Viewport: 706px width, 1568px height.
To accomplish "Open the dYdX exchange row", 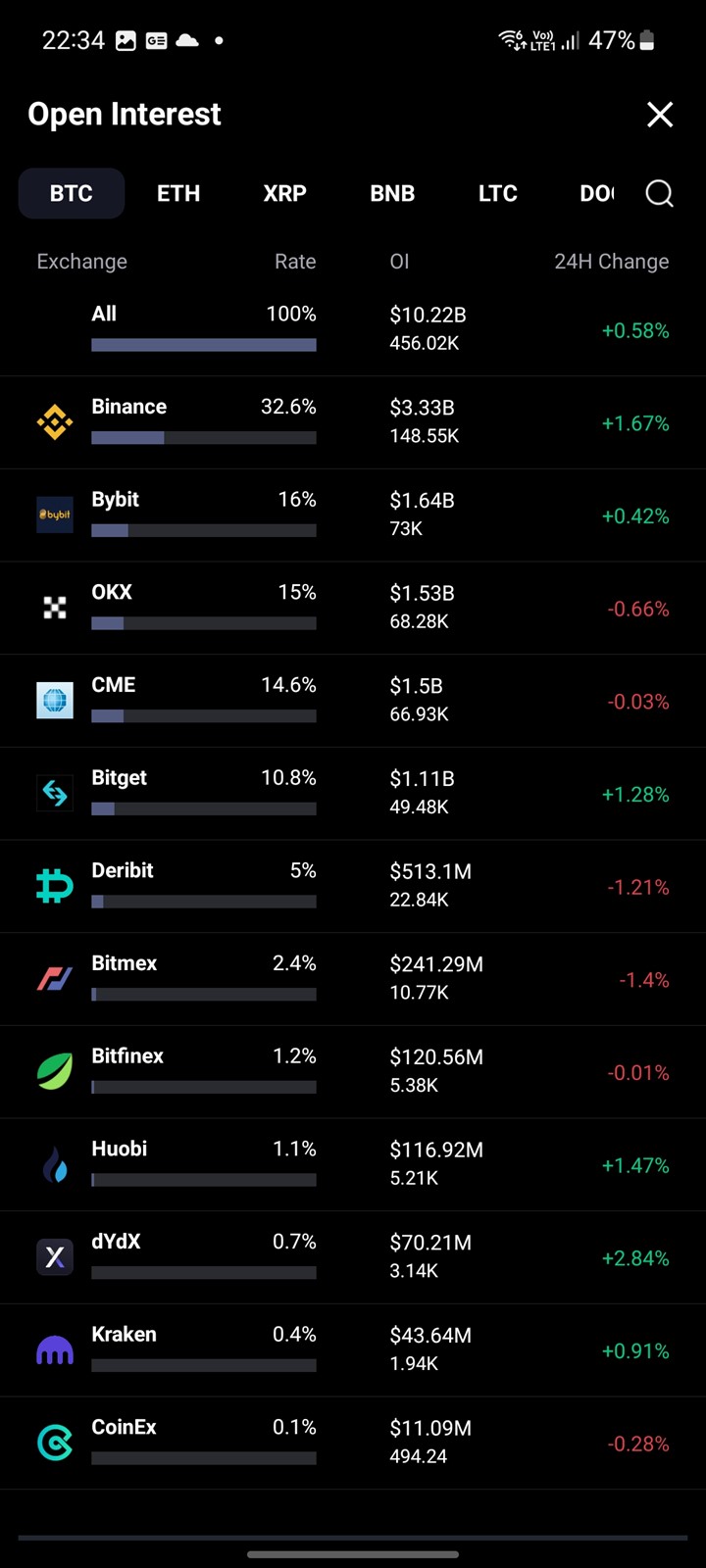I will [353, 1257].
